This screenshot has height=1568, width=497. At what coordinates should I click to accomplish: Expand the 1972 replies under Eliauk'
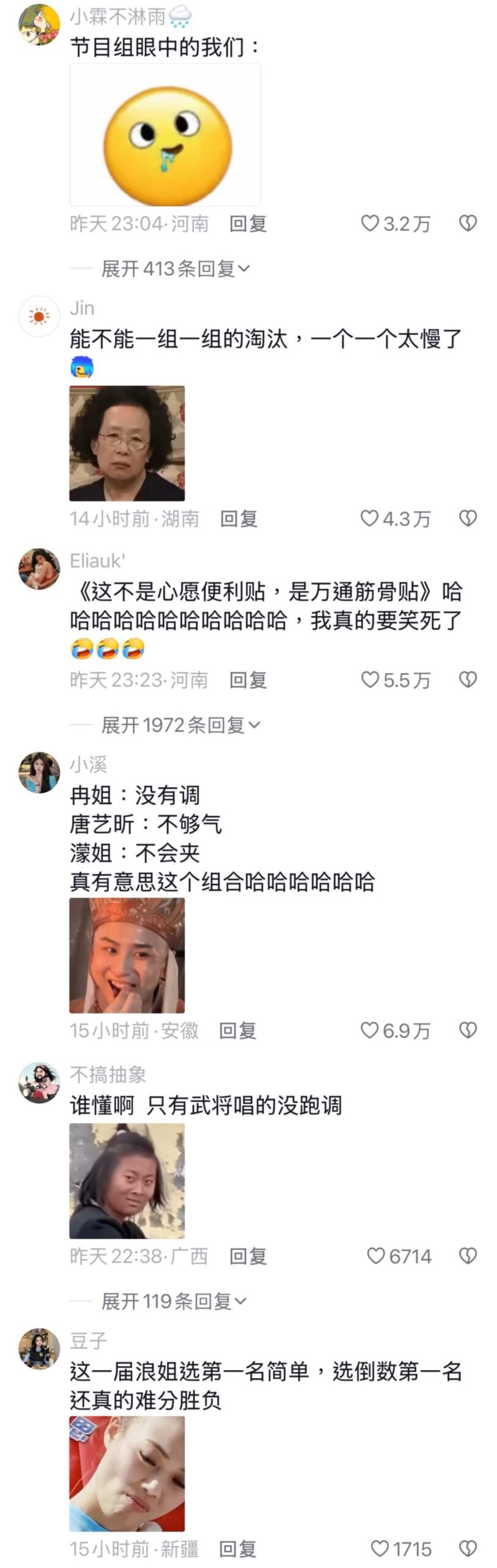pos(180,725)
